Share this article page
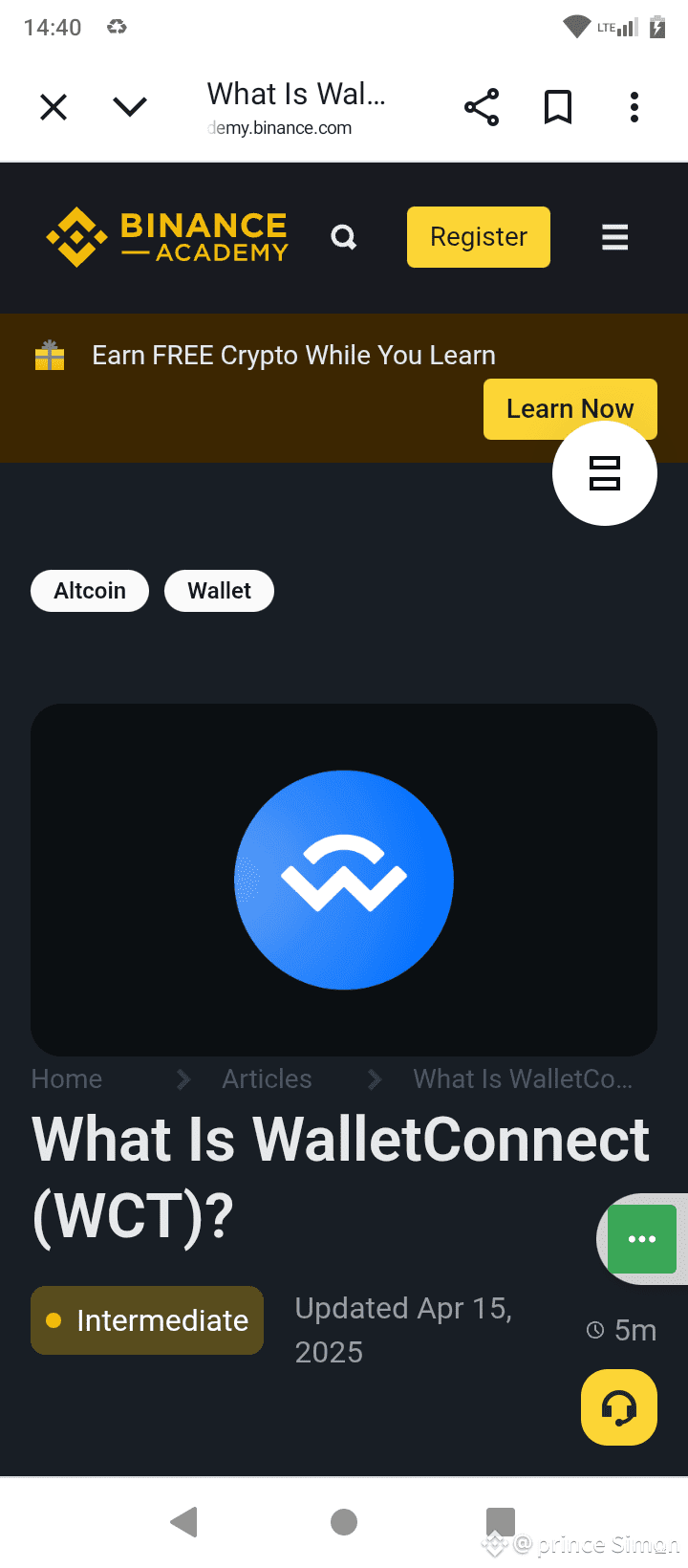 pyautogui.click(x=482, y=107)
